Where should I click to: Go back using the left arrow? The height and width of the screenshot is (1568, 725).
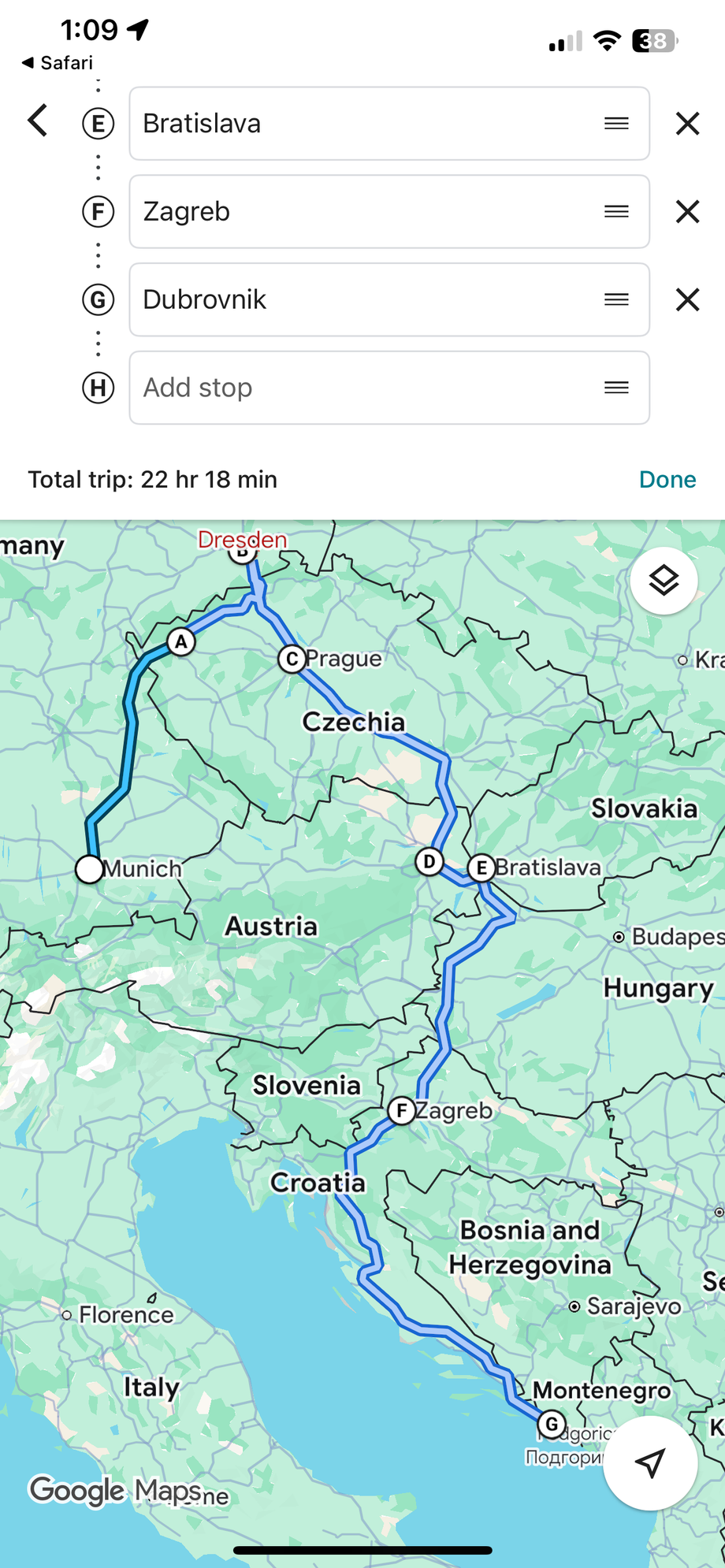[x=38, y=121]
